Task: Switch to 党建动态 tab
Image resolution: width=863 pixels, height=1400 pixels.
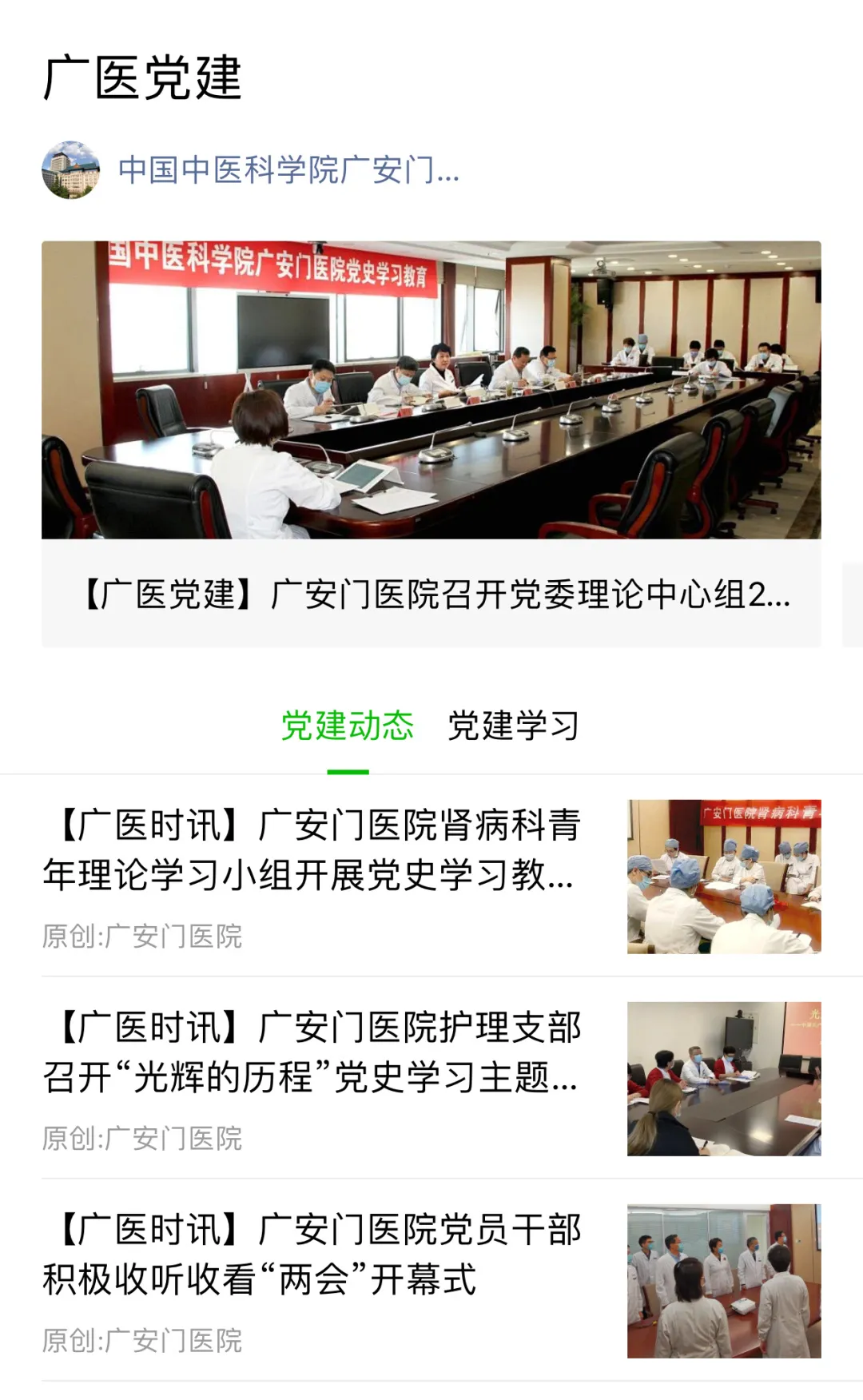Action: (x=348, y=726)
